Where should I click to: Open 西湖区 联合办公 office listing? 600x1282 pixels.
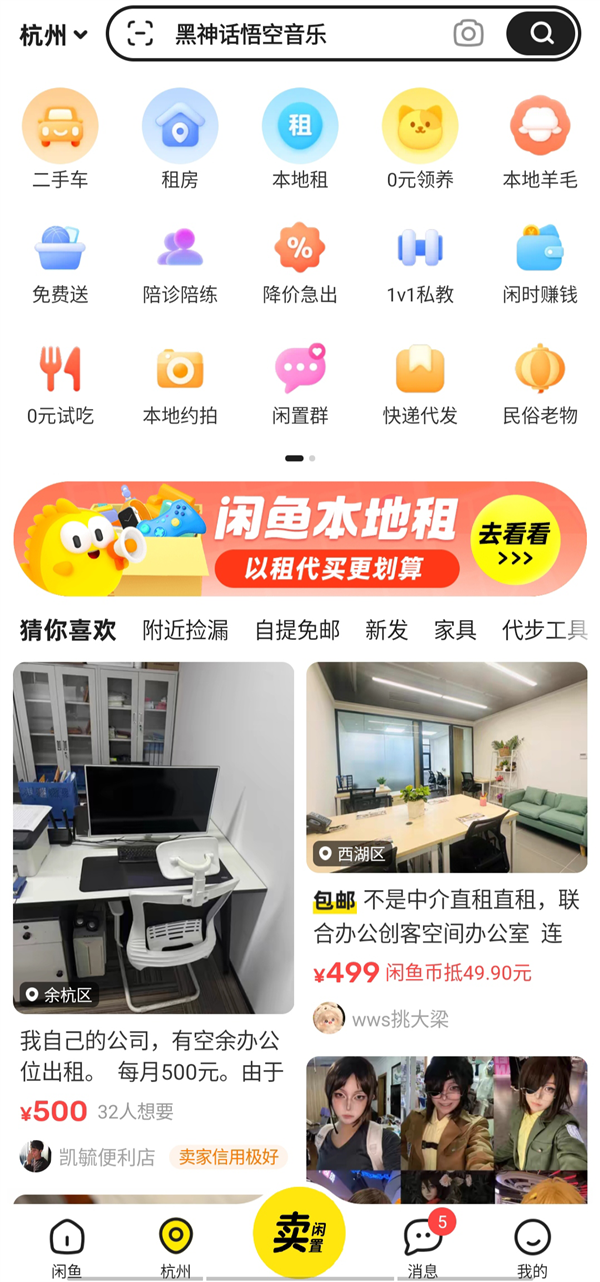click(446, 766)
